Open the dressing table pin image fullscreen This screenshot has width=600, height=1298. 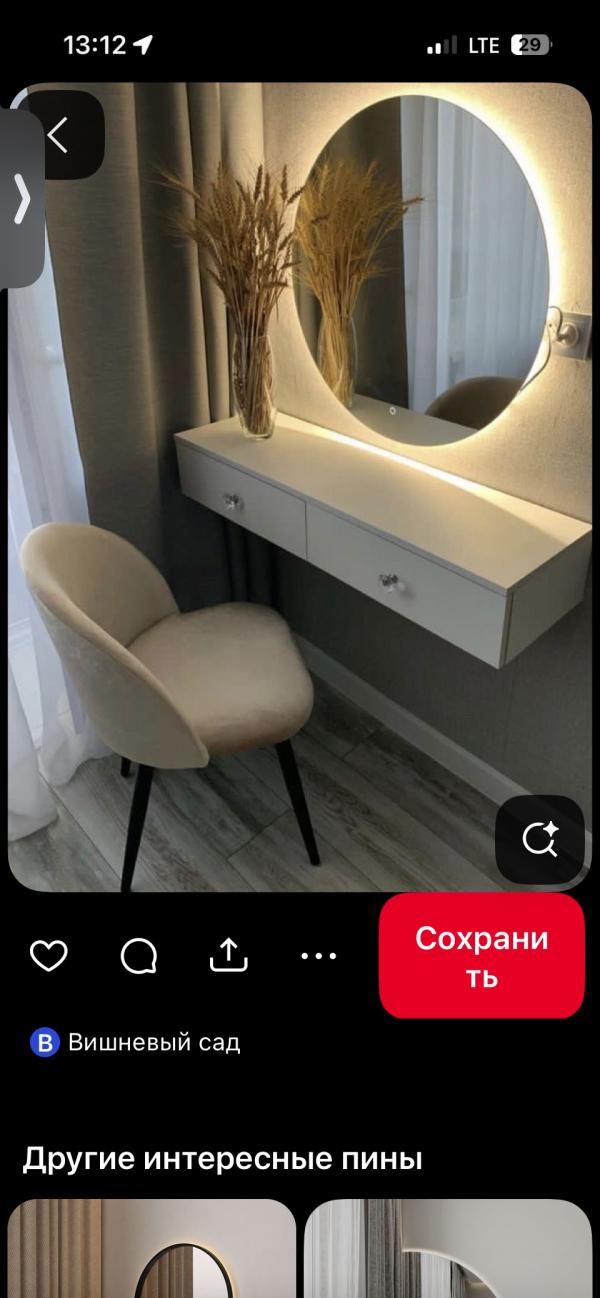click(300, 487)
